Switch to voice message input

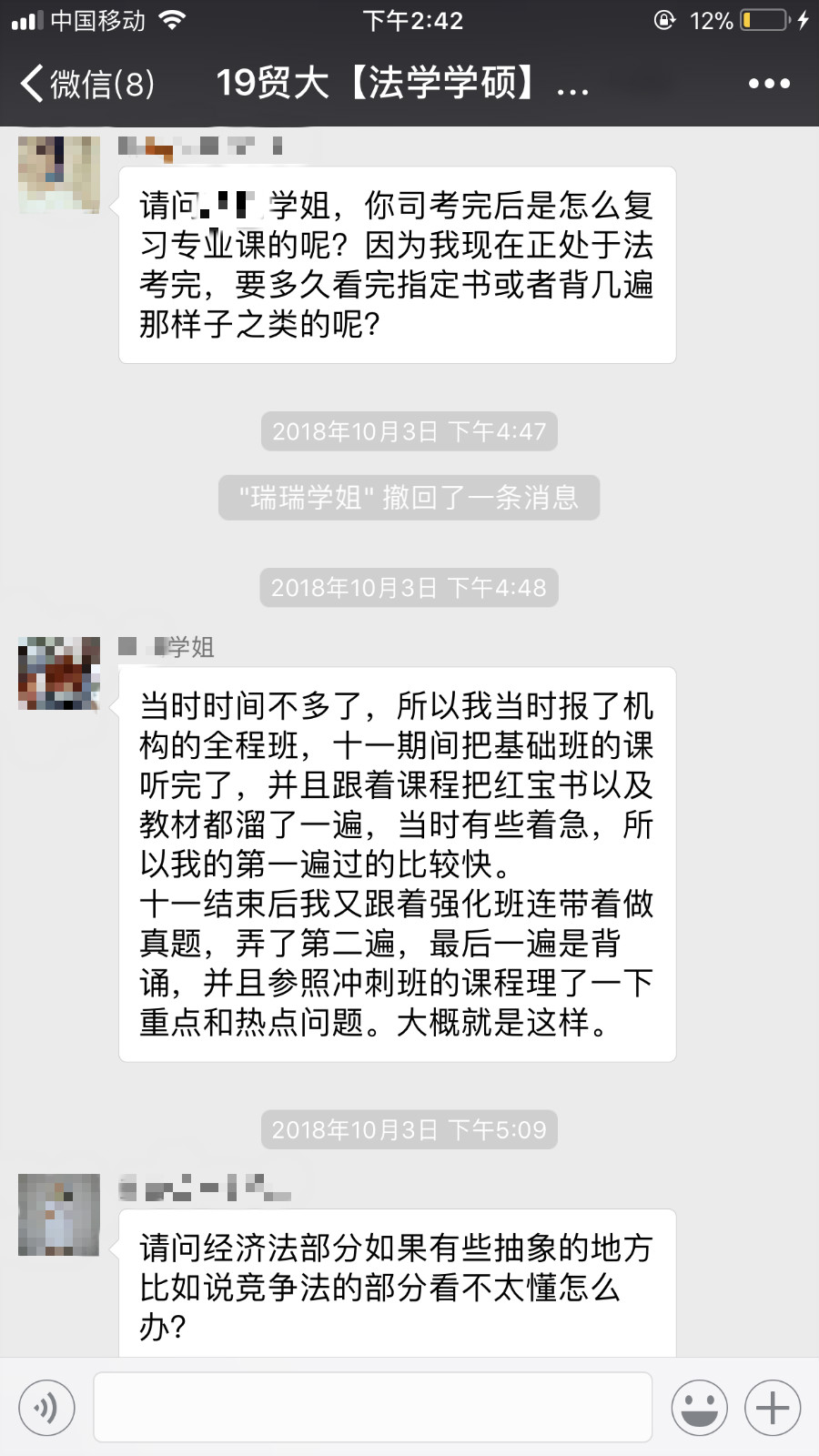pos(46,1408)
